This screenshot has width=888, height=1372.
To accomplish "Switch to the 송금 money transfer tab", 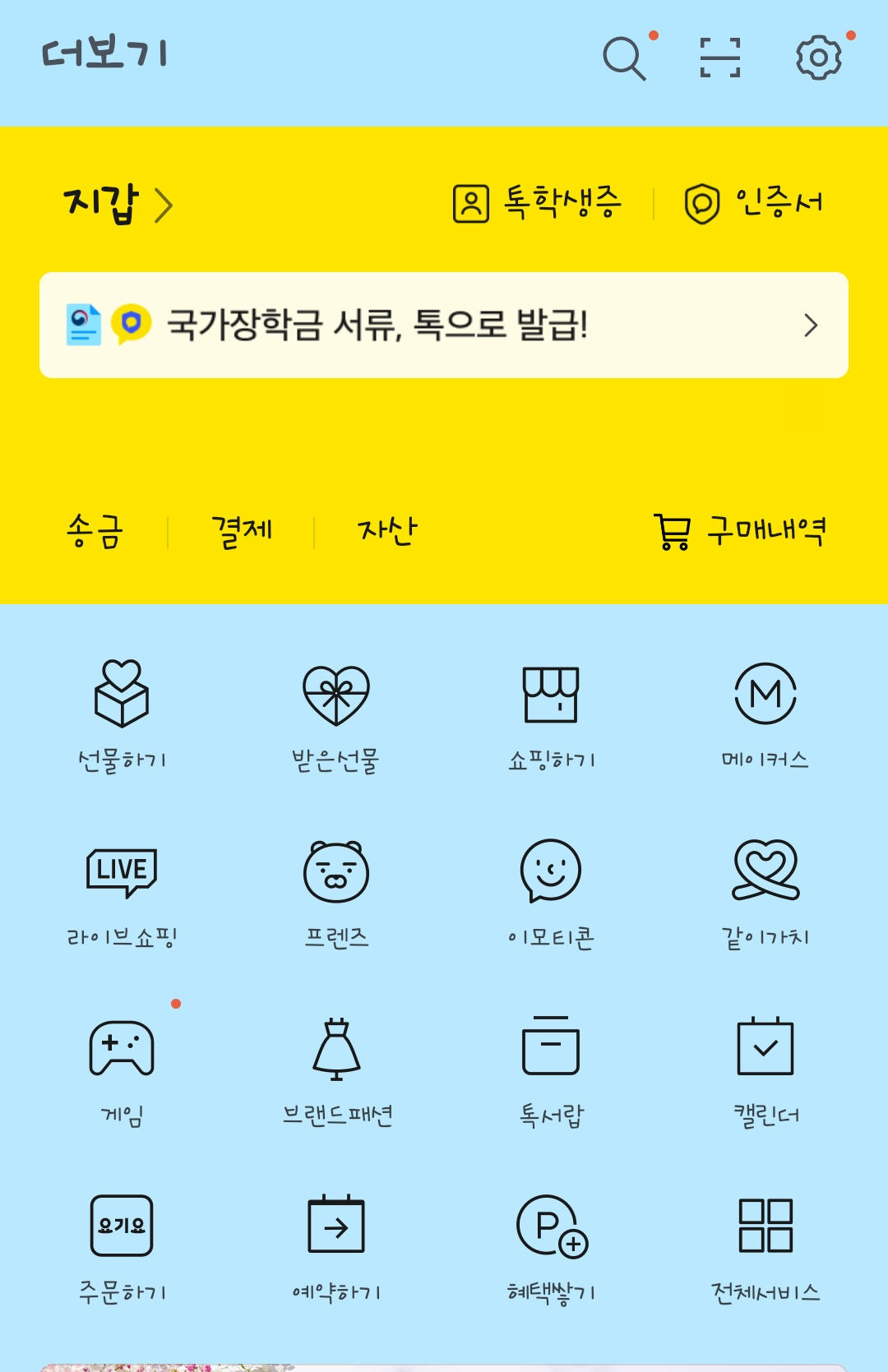I will coord(93,530).
